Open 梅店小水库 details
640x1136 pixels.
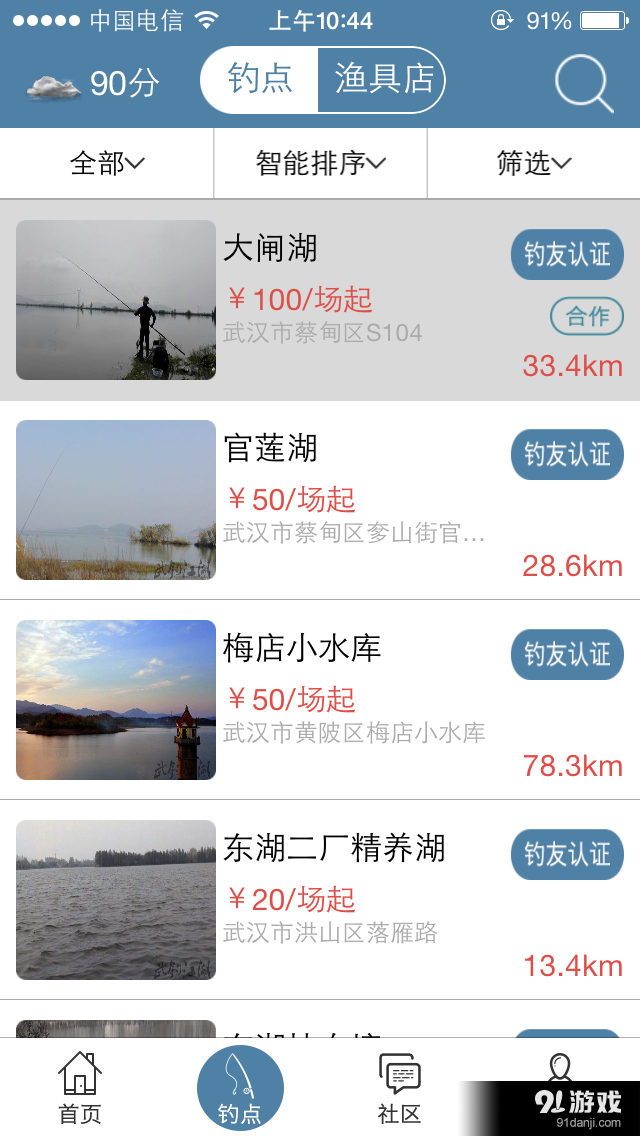(x=320, y=700)
